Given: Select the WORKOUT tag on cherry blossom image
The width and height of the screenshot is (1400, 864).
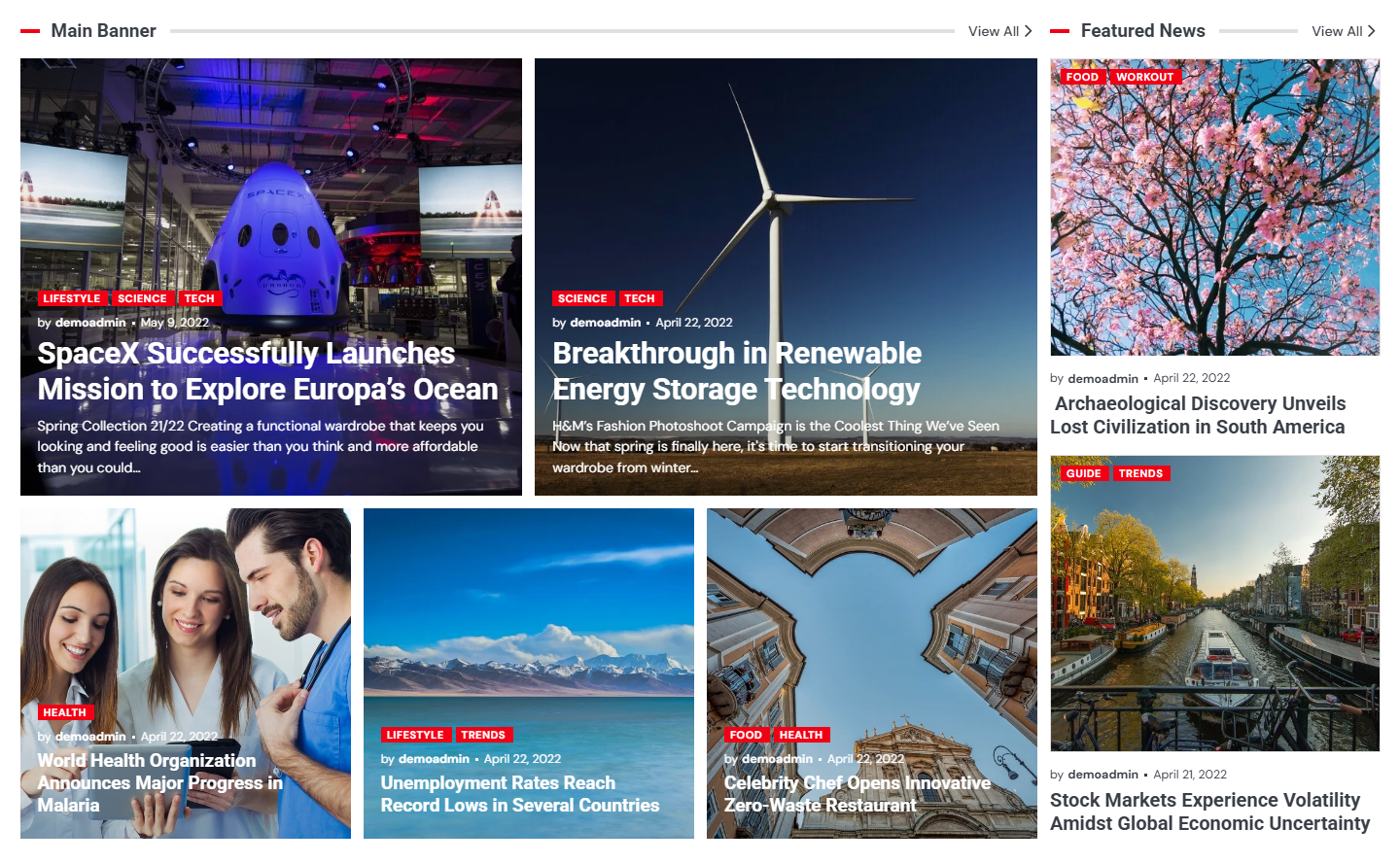Looking at the screenshot, I should [x=1144, y=77].
